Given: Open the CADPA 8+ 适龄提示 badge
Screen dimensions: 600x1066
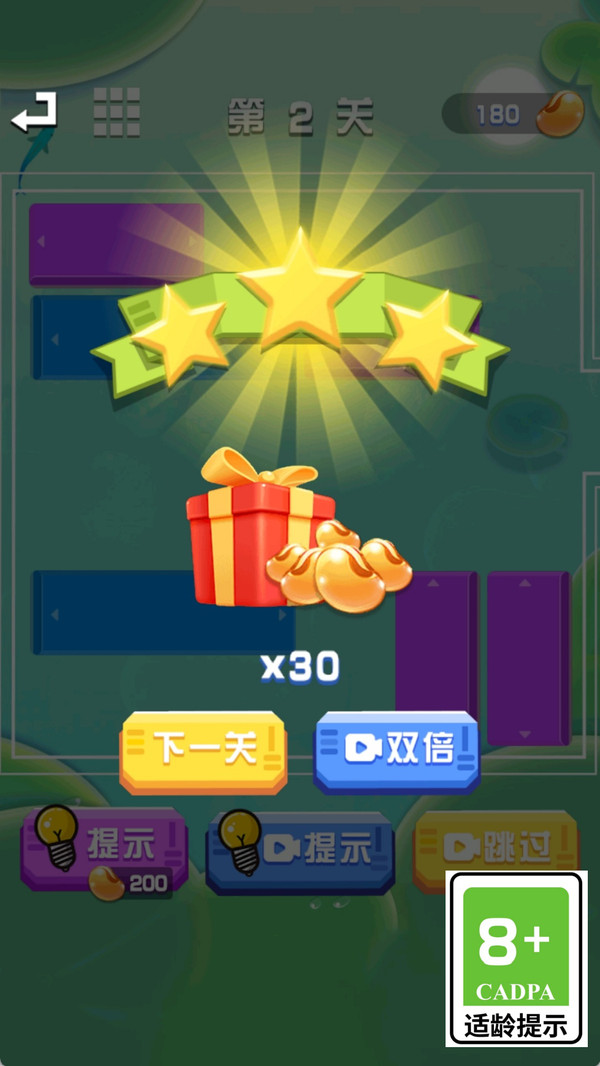Looking at the screenshot, I should tap(516, 958).
